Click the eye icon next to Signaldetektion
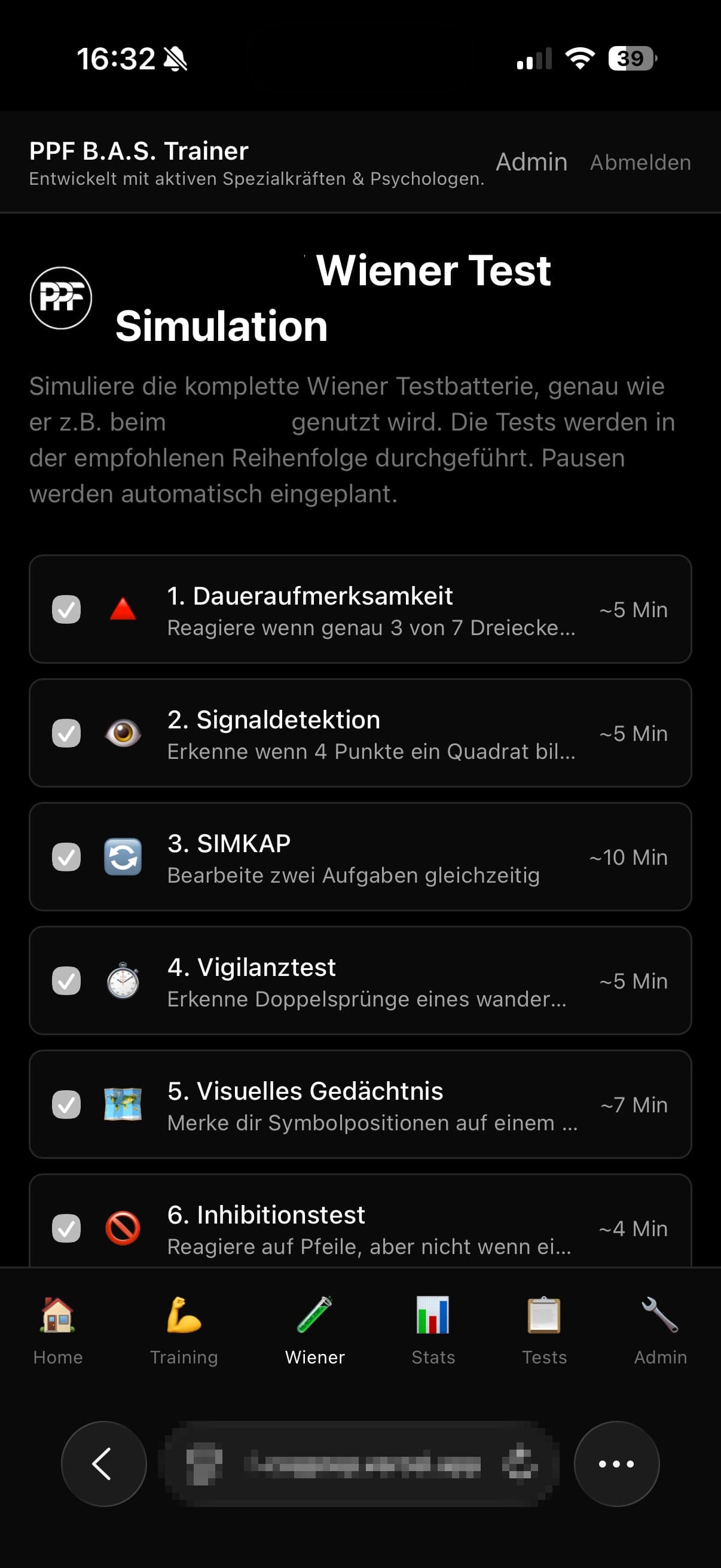Image resolution: width=721 pixels, height=1568 pixels. point(123,734)
